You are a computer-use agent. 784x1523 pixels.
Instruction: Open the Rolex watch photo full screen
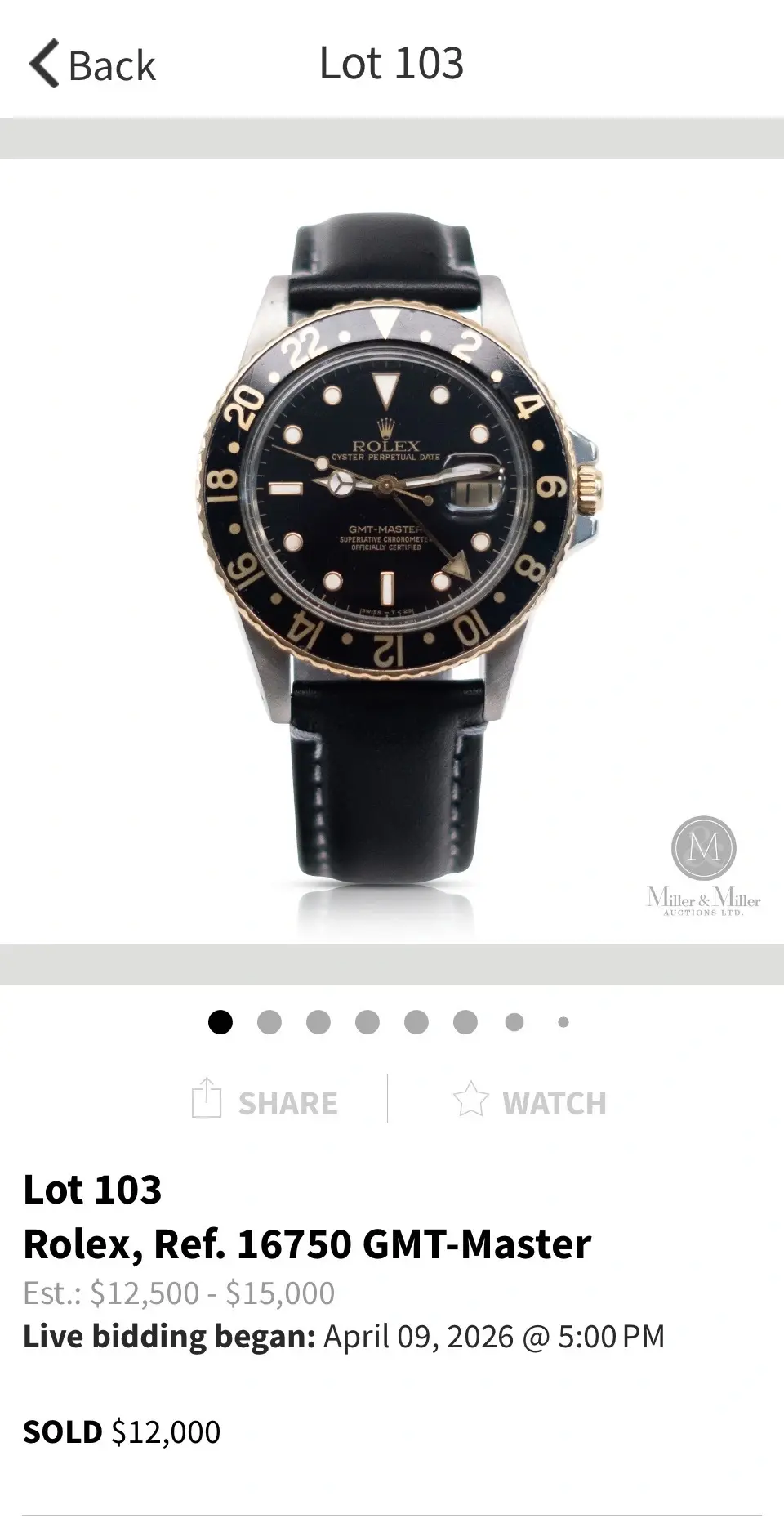392,552
